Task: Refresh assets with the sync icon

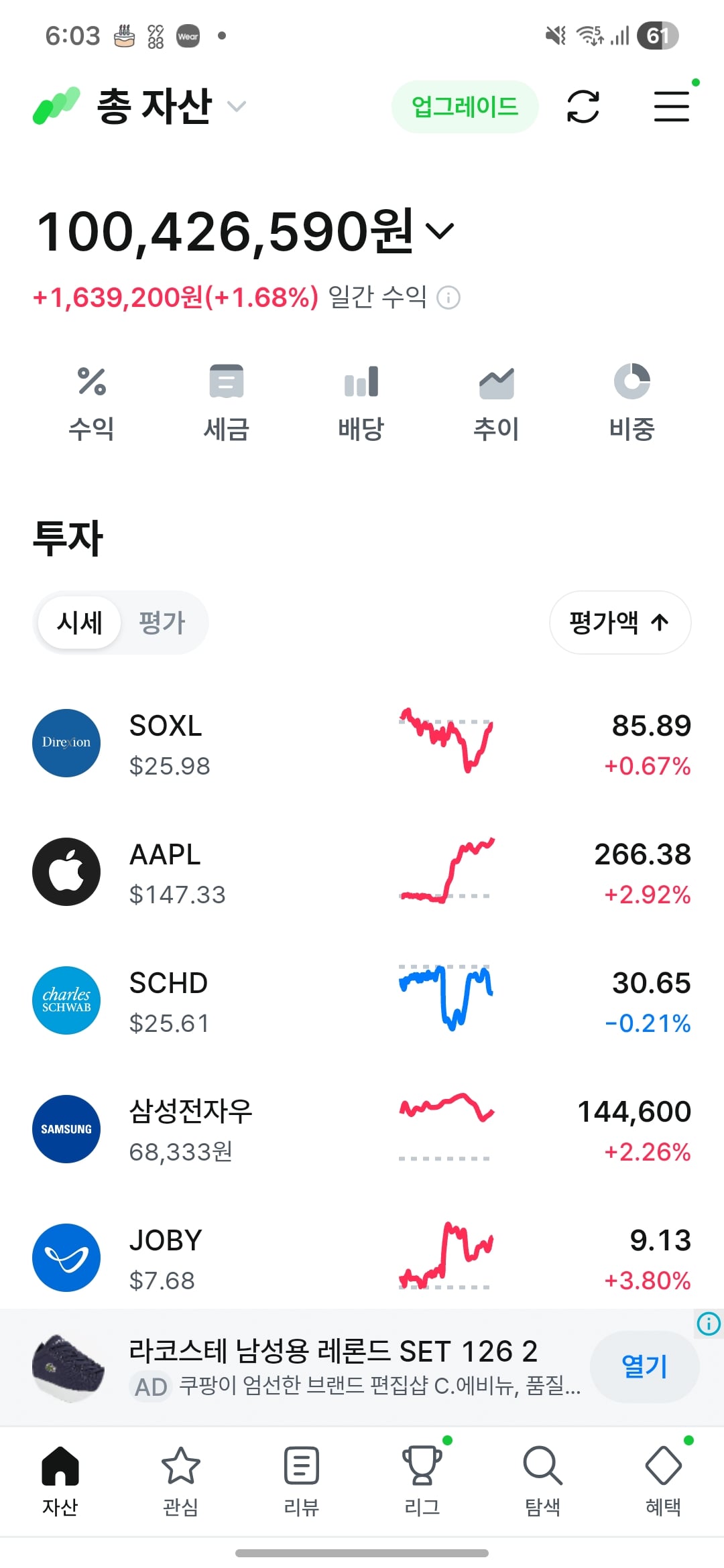Action: coord(583,107)
